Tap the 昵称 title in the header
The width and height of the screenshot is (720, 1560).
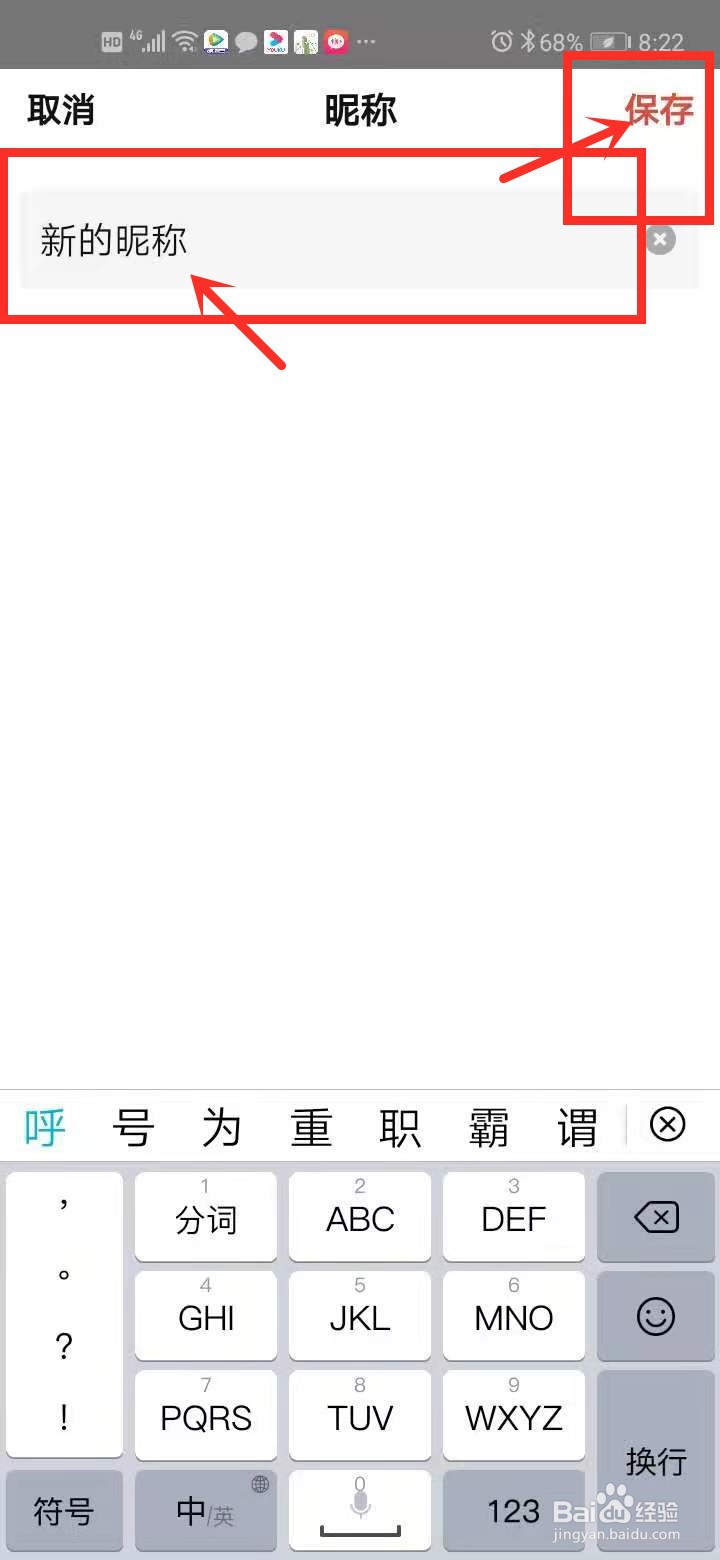[361, 110]
